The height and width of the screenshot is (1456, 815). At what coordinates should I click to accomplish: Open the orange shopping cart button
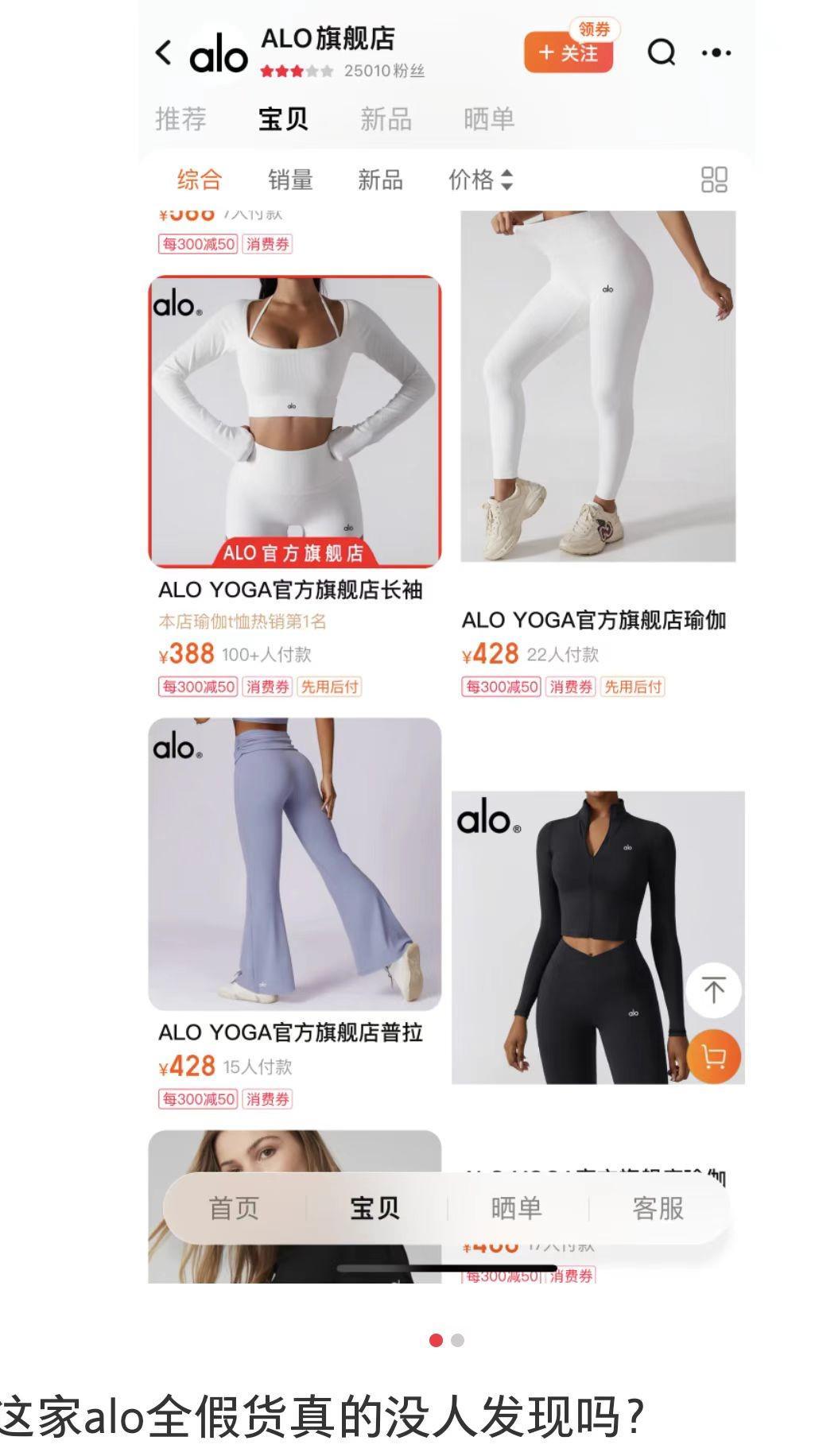click(713, 1057)
